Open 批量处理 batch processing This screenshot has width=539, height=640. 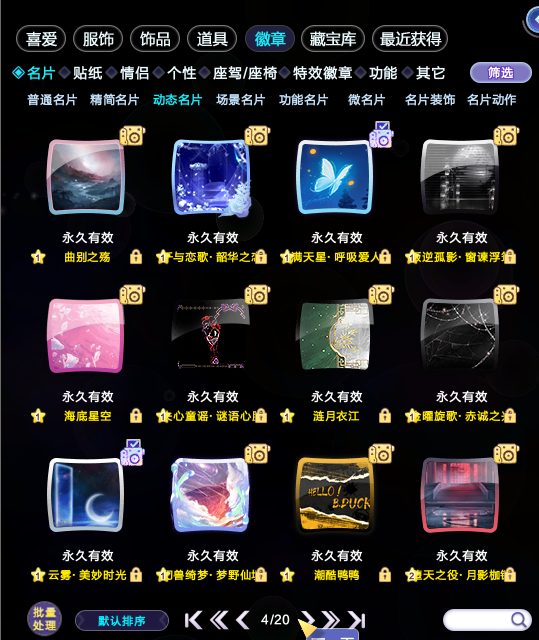44,619
